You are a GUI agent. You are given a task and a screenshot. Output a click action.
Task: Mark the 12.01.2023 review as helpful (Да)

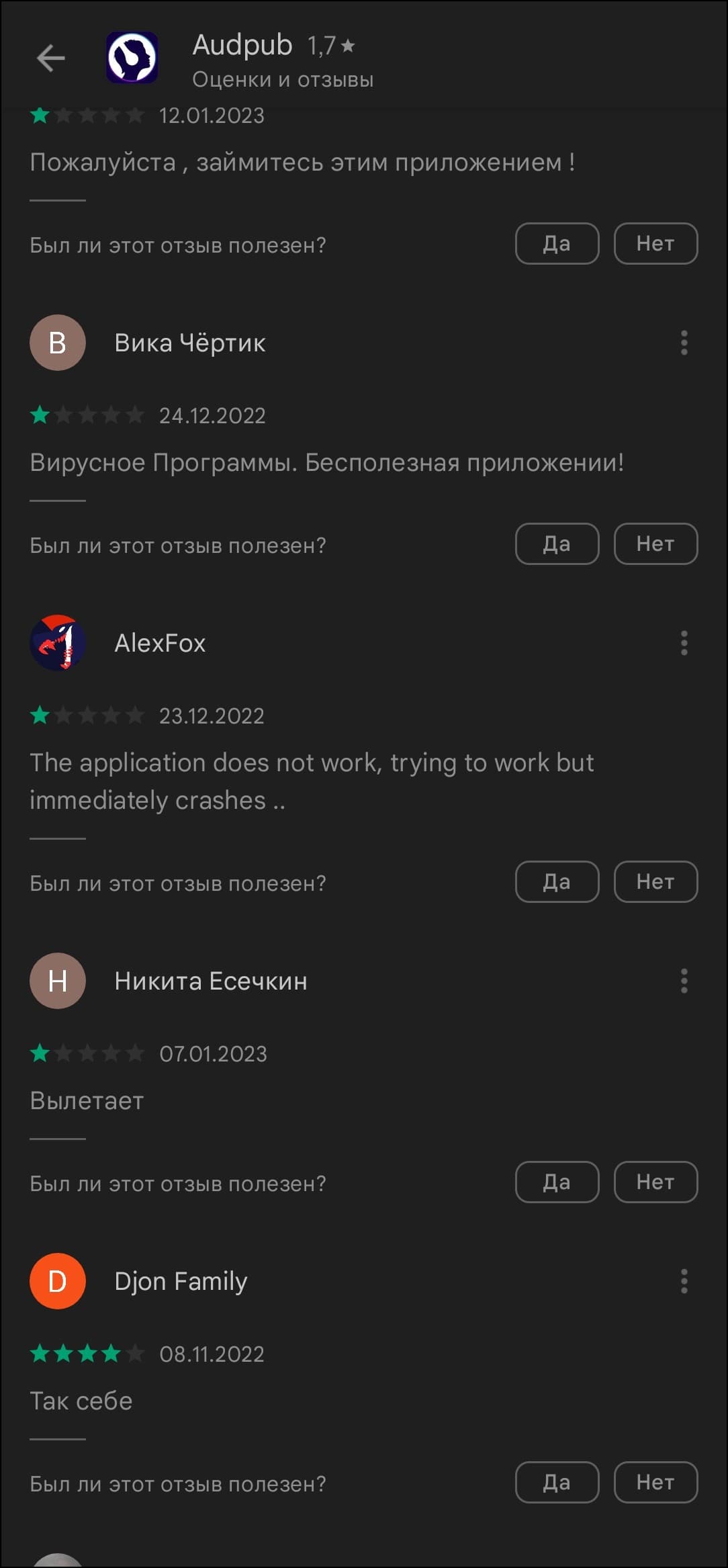tap(557, 243)
